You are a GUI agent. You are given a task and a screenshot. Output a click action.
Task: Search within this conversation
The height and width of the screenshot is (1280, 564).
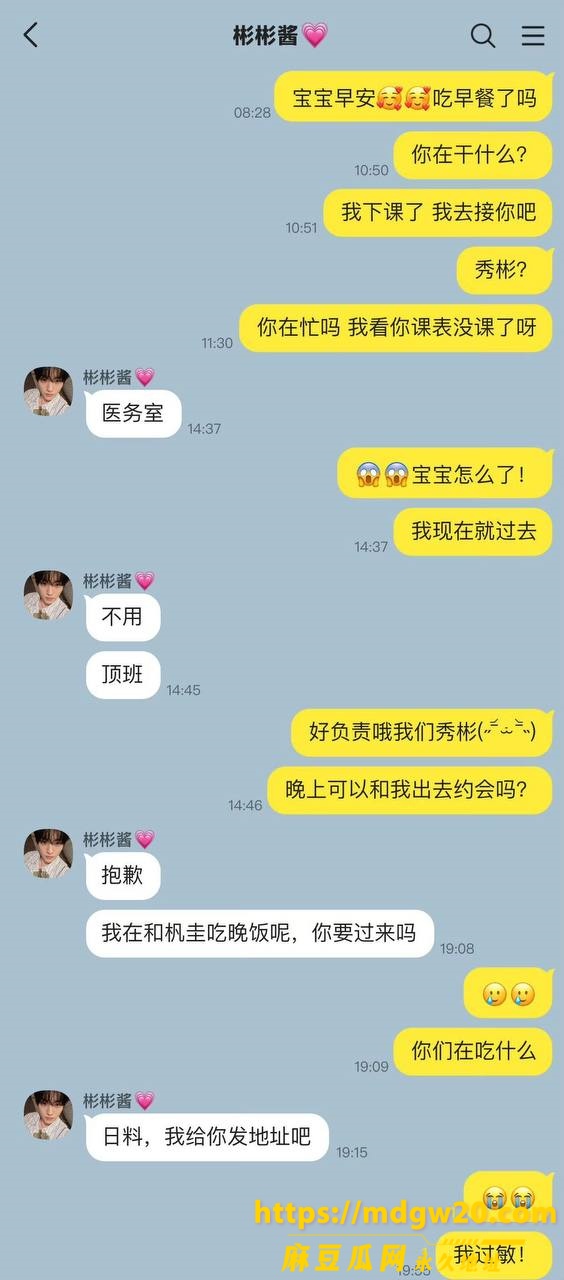(x=483, y=35)
